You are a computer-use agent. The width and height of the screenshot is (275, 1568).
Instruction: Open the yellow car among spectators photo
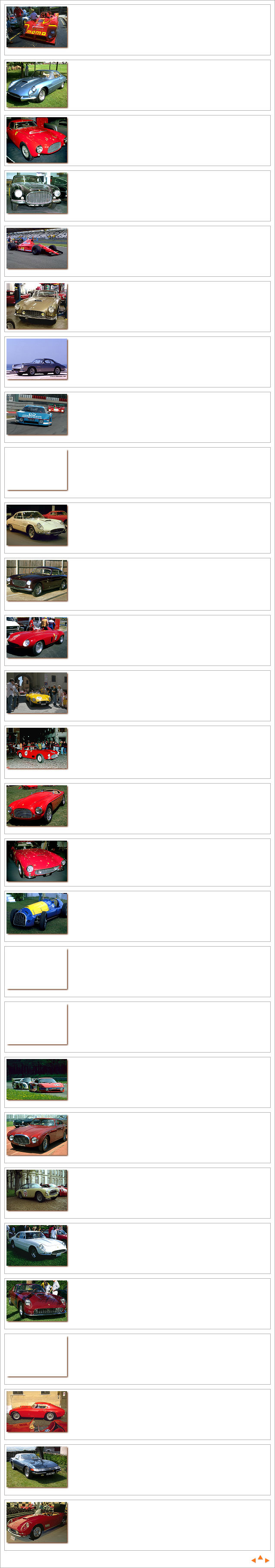[x=36, y=693]
